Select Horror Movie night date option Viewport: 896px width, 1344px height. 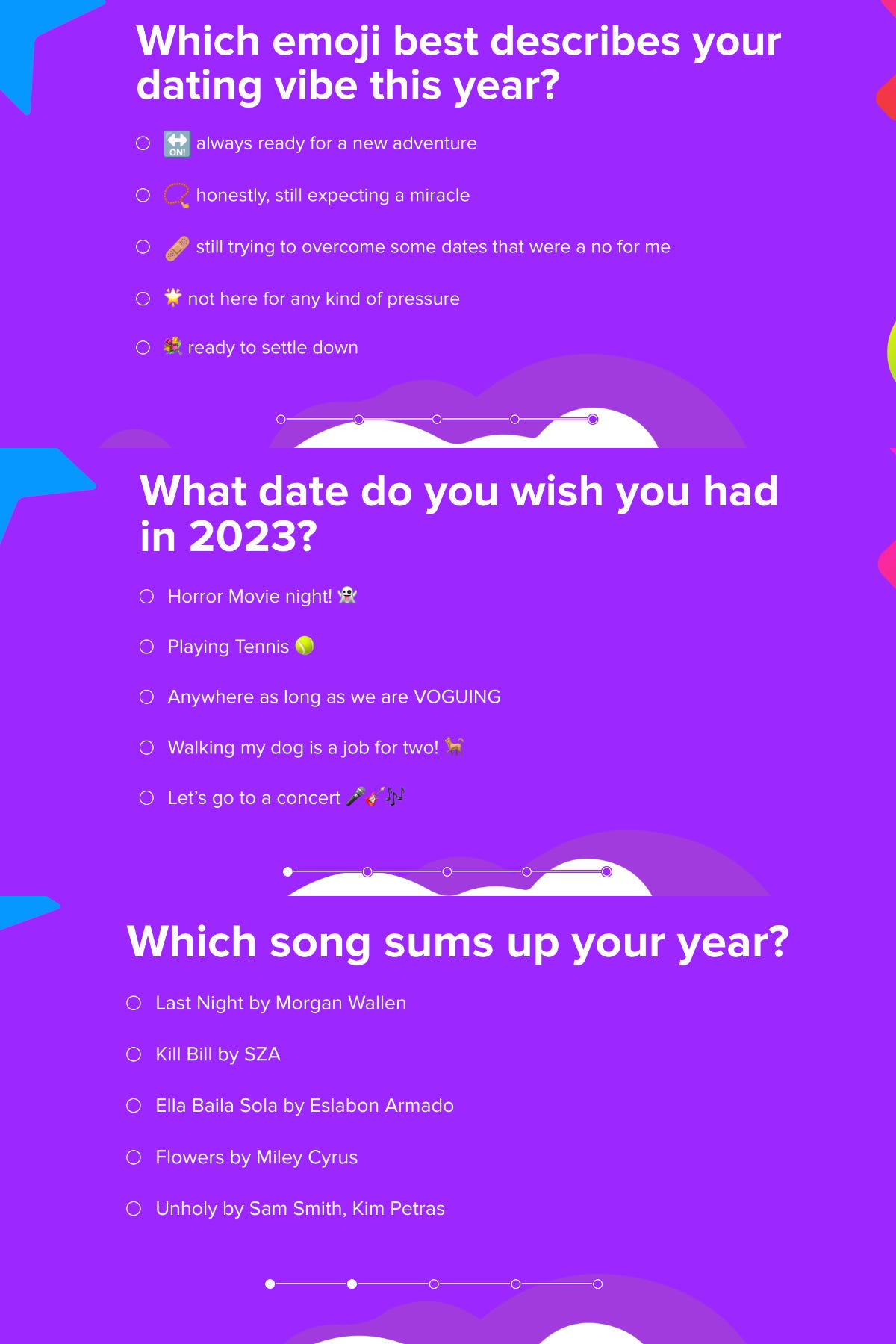pyautogui.click(x=147, y=597)
